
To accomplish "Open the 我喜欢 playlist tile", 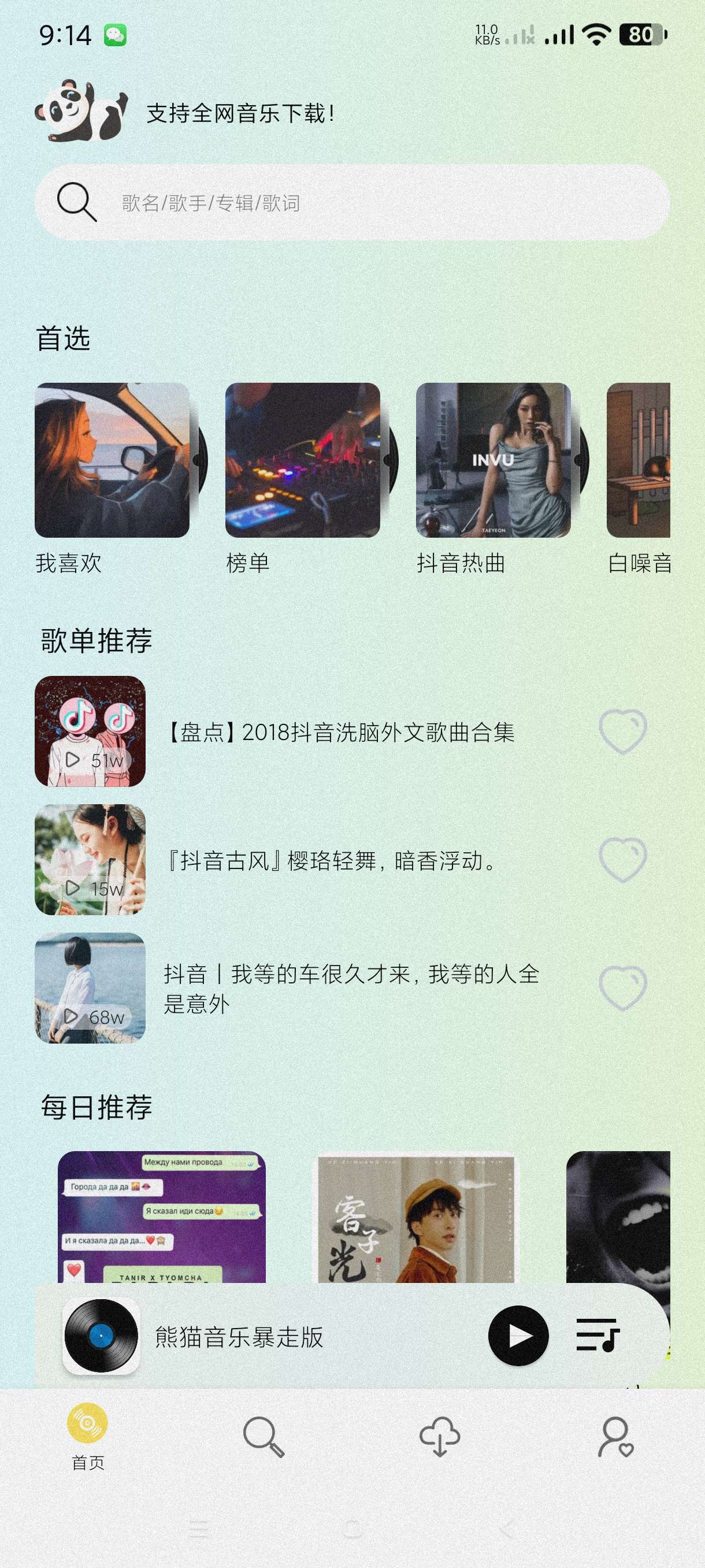I will coord(113,460).
